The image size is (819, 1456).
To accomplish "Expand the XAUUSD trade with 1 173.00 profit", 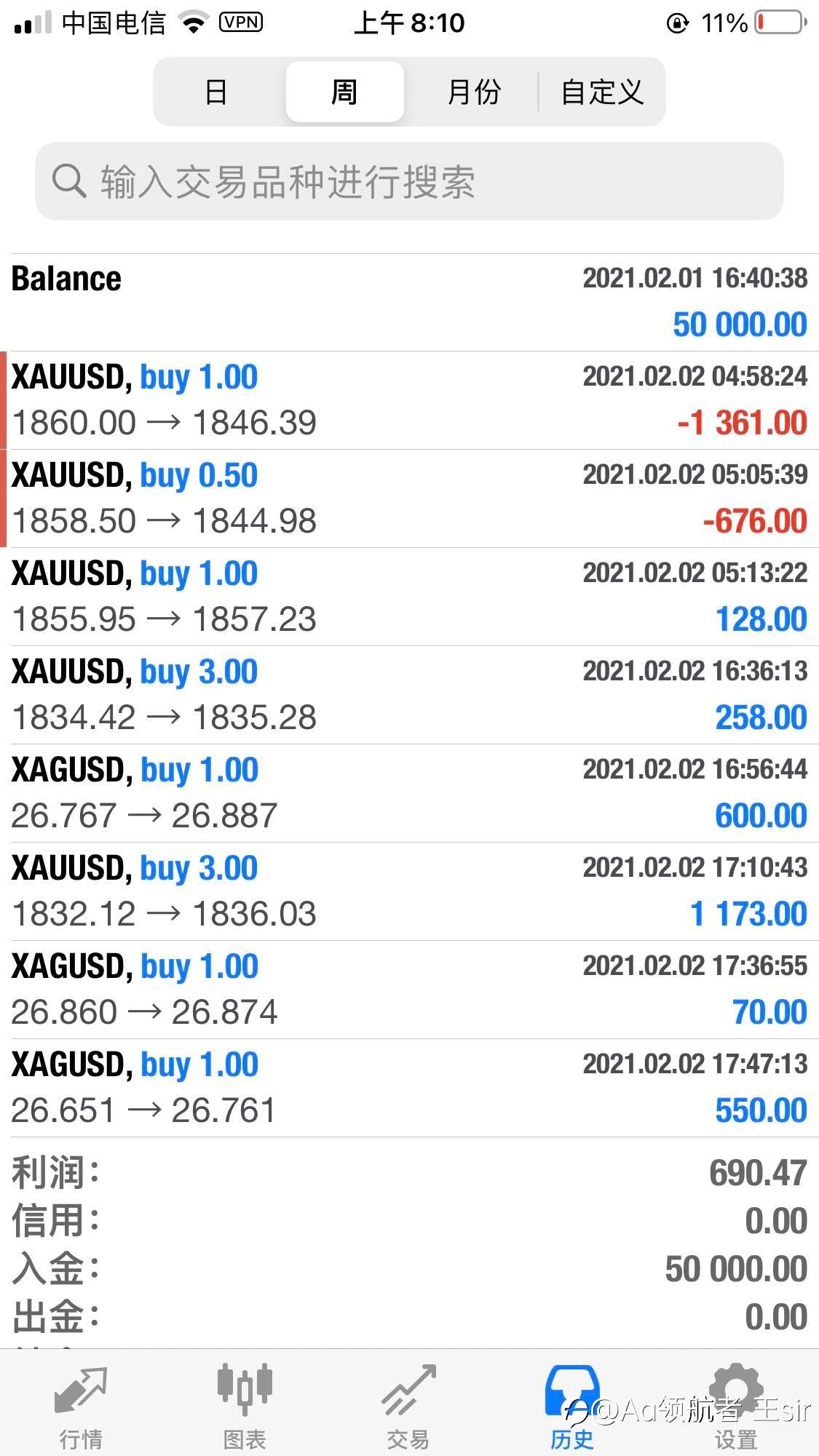I will click(409, 891).
